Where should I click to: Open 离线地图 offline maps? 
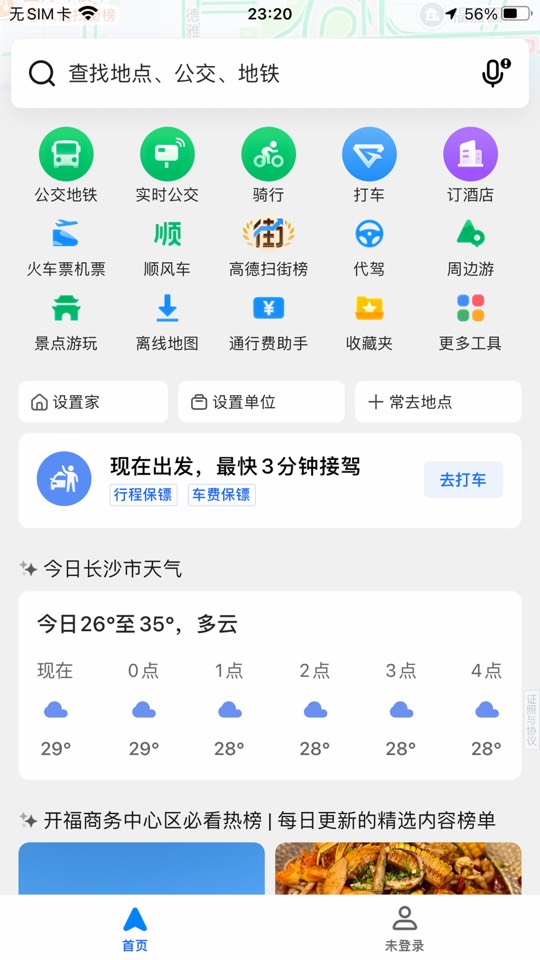point(167,323)
